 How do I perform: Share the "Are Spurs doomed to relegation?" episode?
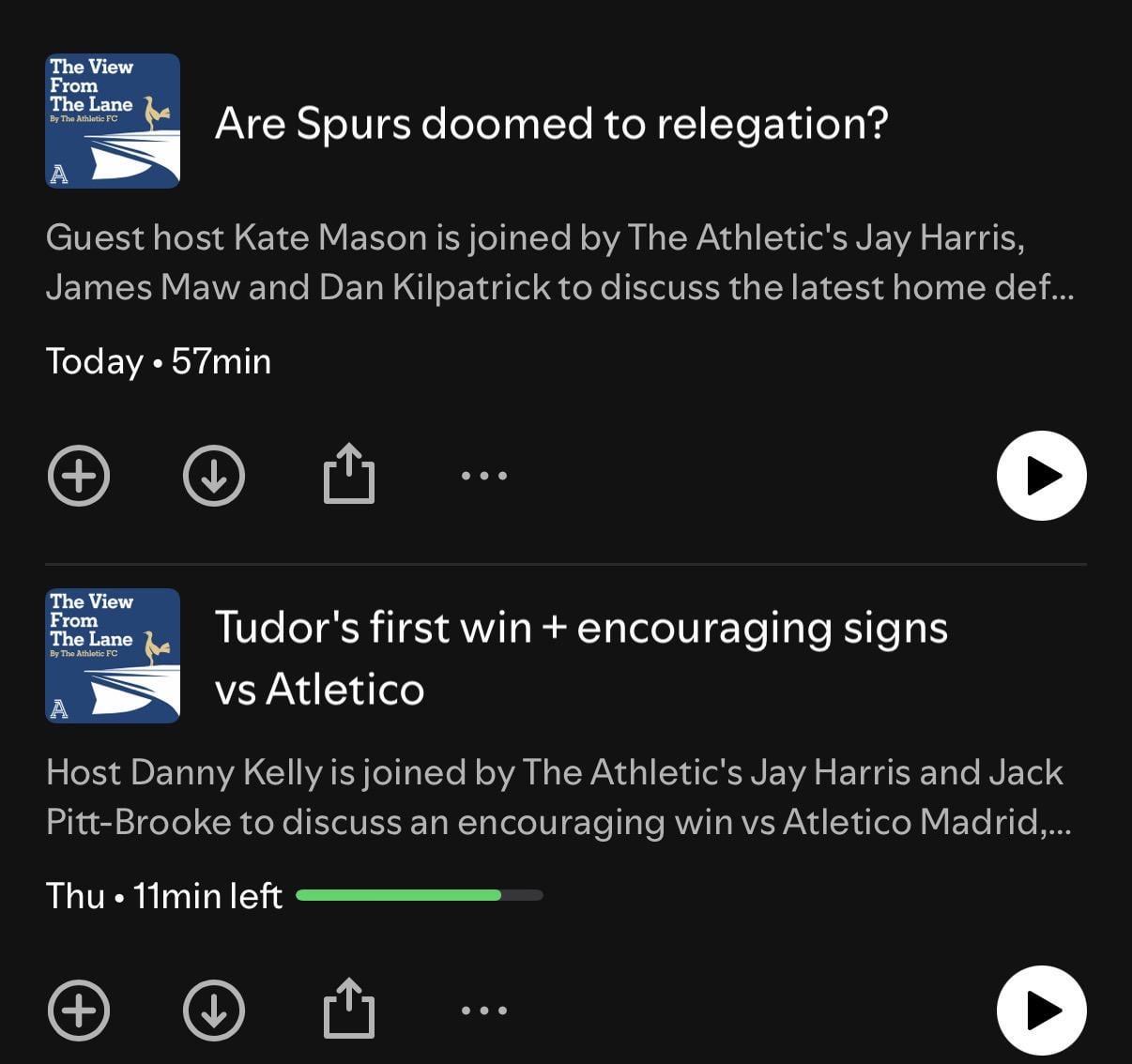(x=349, y=474)
